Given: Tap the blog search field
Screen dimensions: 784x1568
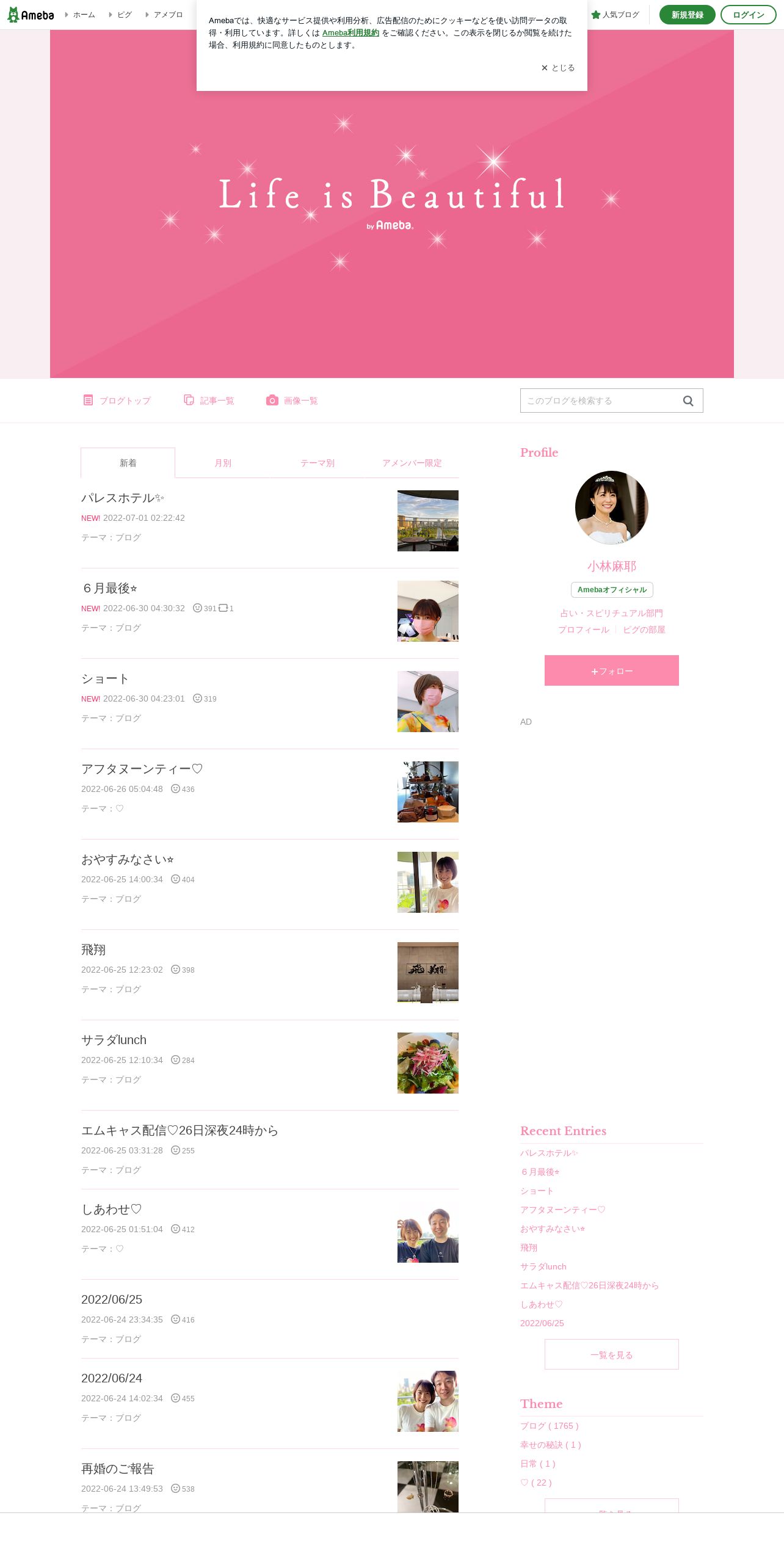Looking at the screenshot, I should point(600,401).
